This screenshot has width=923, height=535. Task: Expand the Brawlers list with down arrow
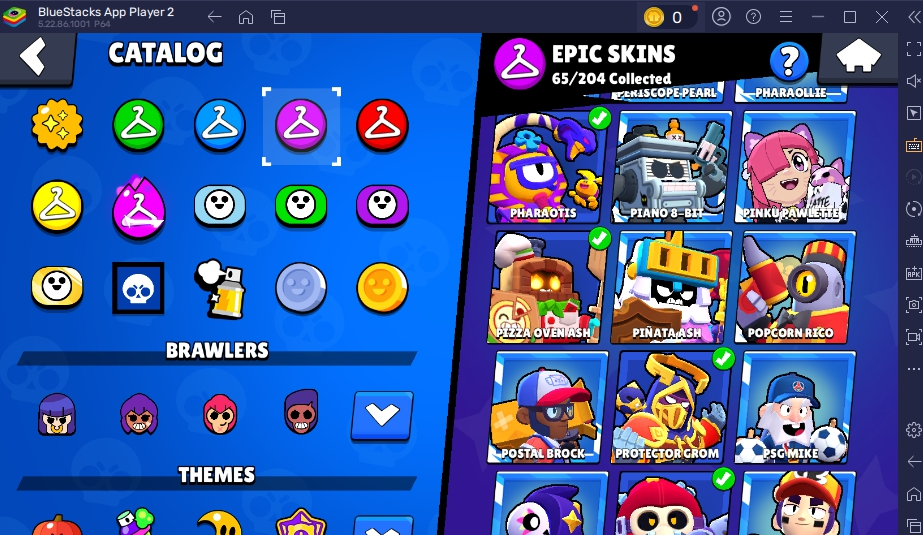tap(382, 414)
